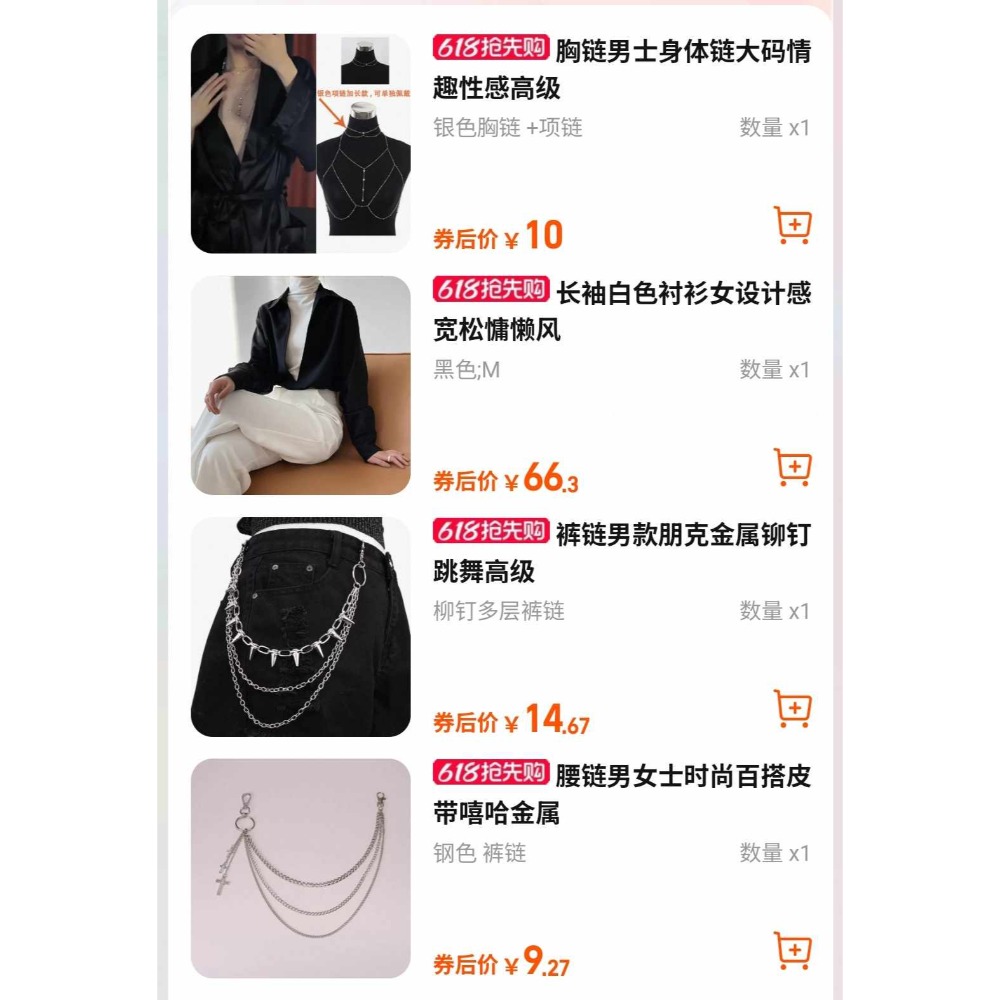
Task: Open the 胸链男士身体链 product image
Action: pos(301,144)
